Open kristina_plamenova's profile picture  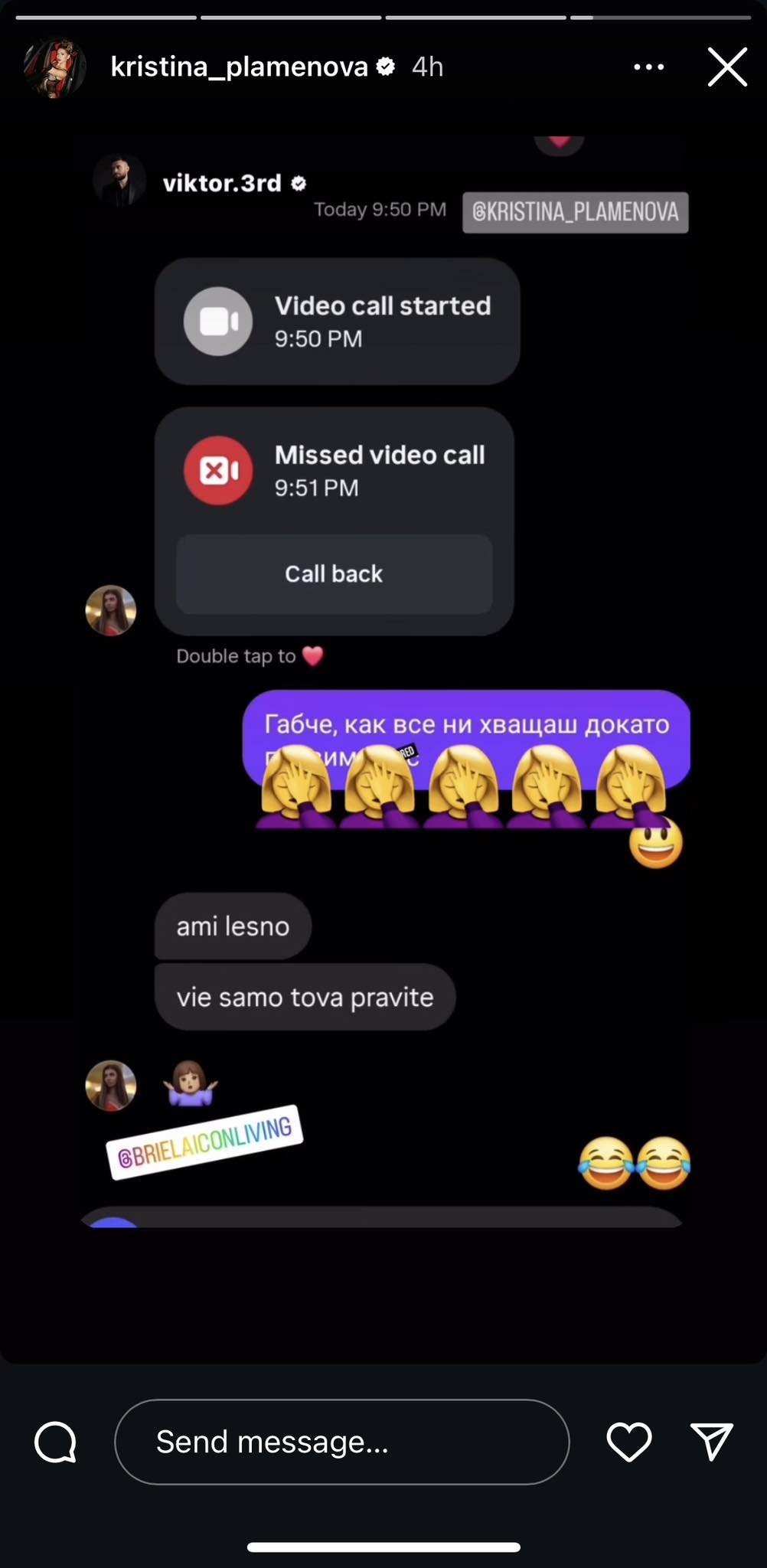54,67
